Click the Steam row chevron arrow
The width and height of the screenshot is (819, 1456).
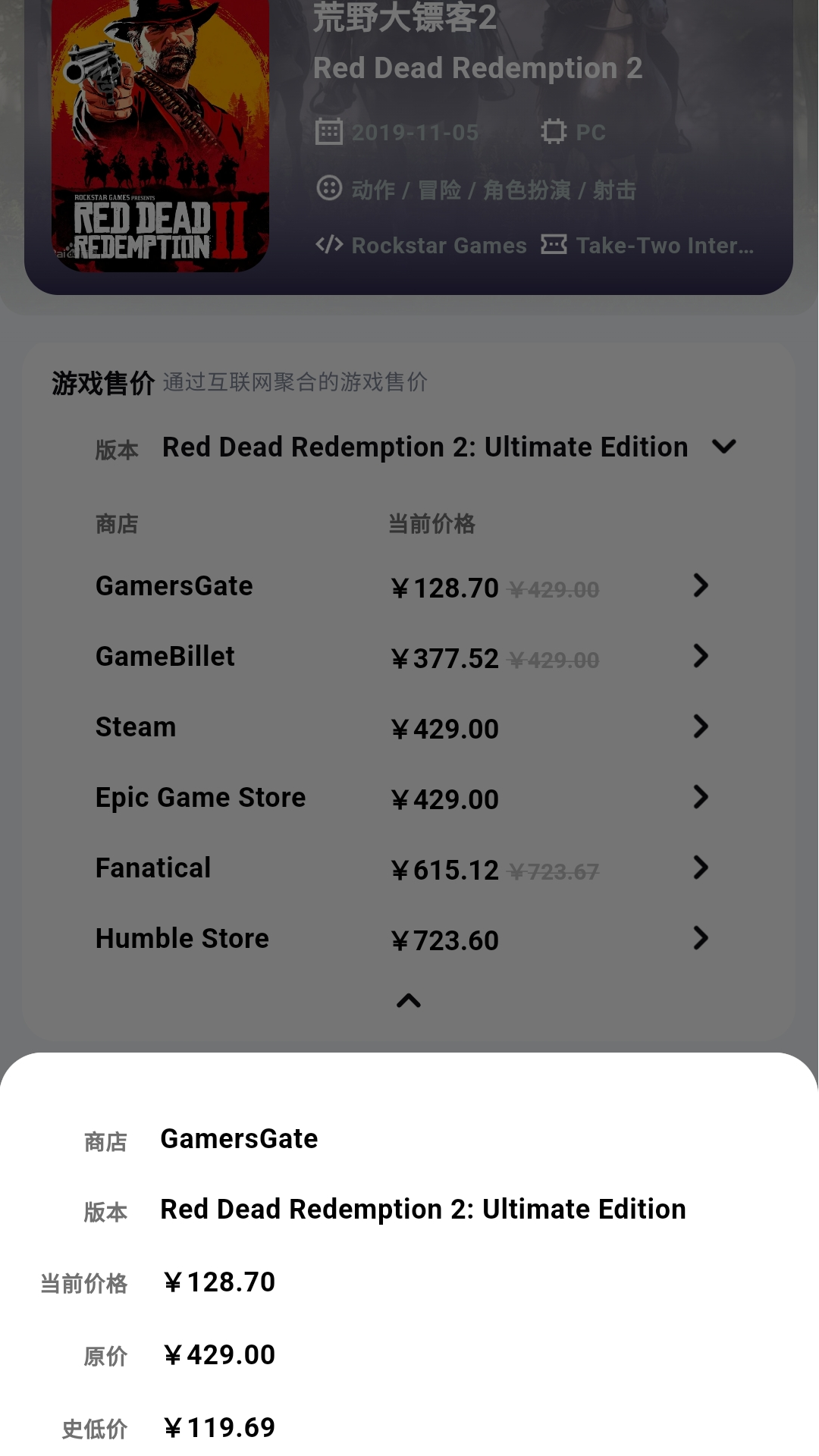coord(699,726)
